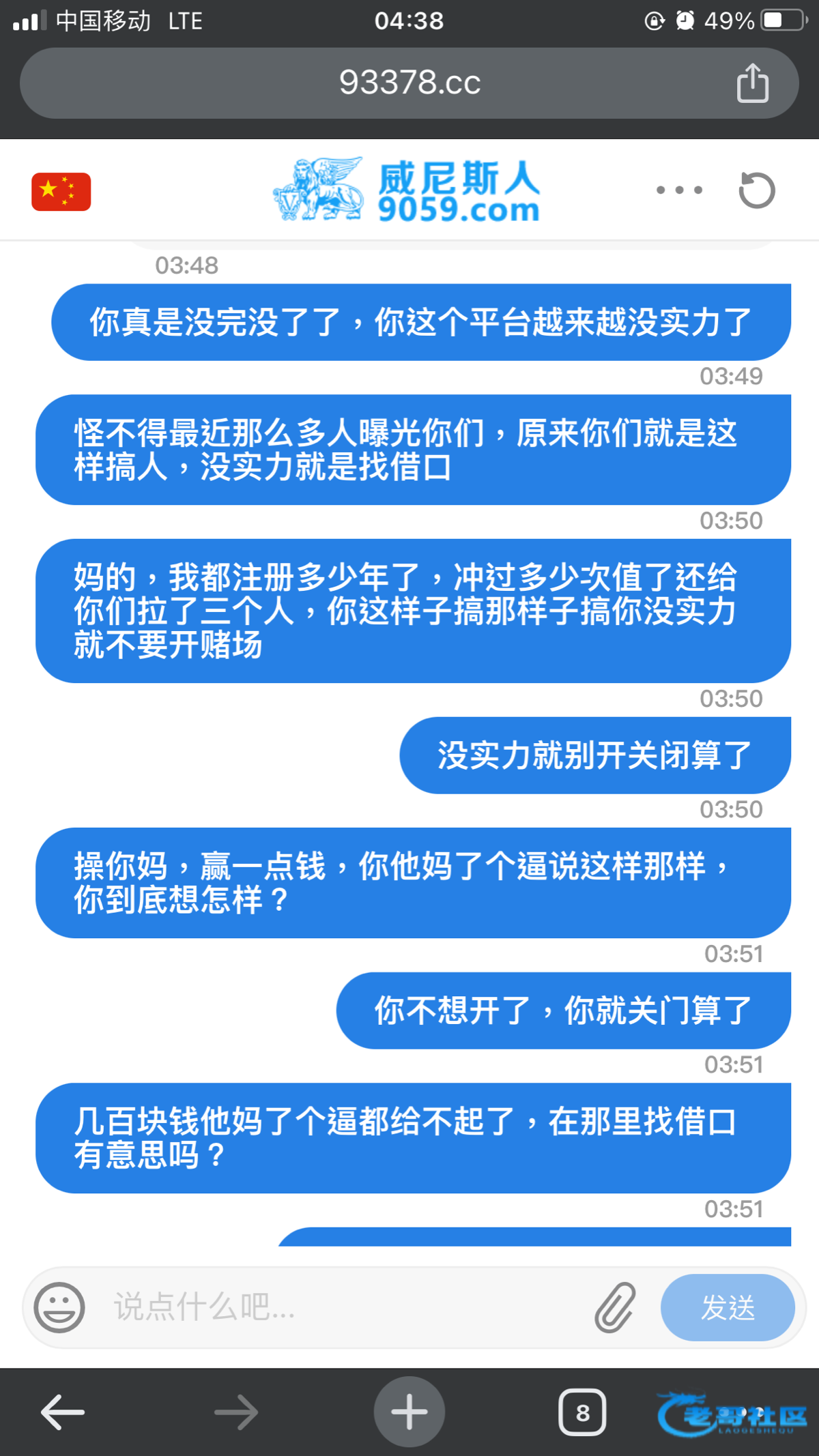Open the China flag language selector
819x1456 pixels.
[61, 192]
